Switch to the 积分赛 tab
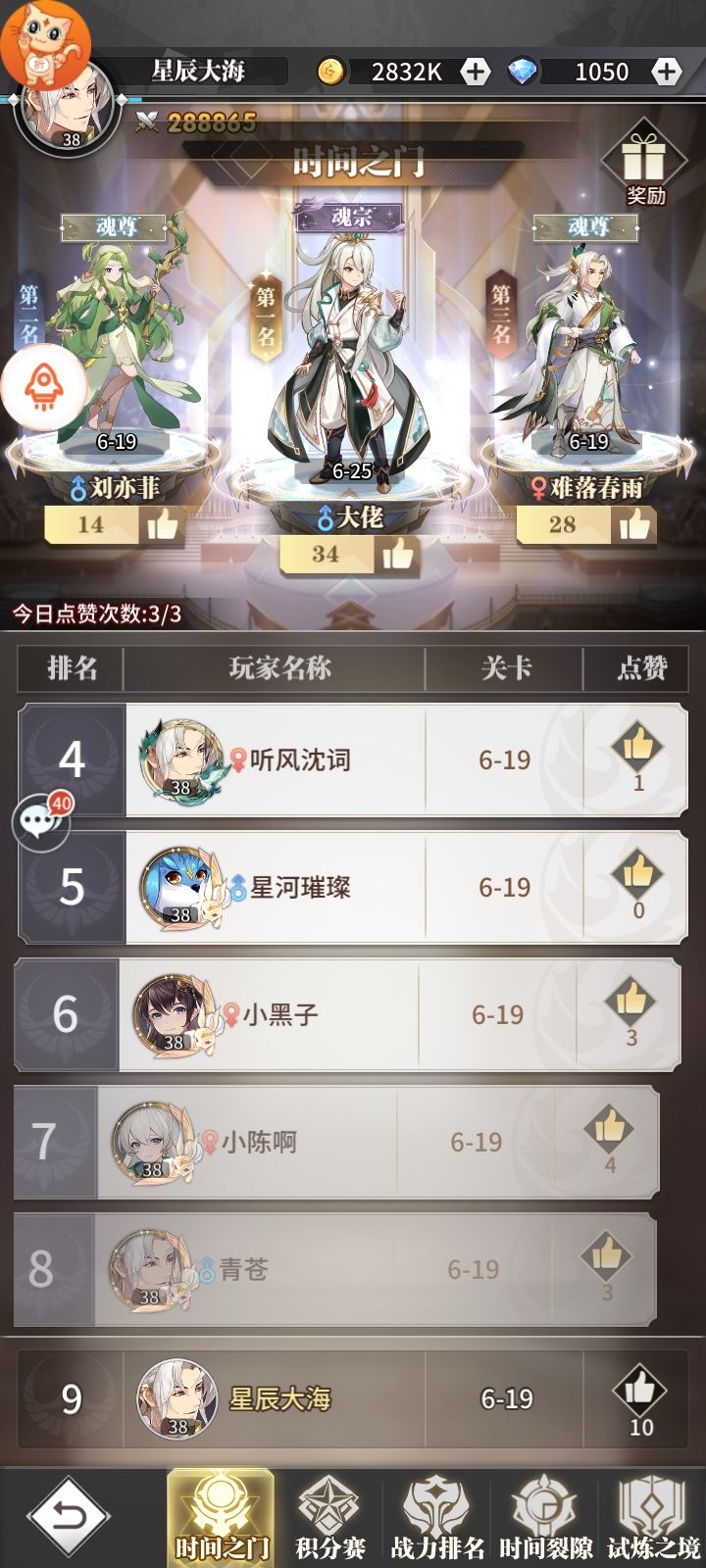The height and width of the screenshot is (1568, 706). 329,1517
